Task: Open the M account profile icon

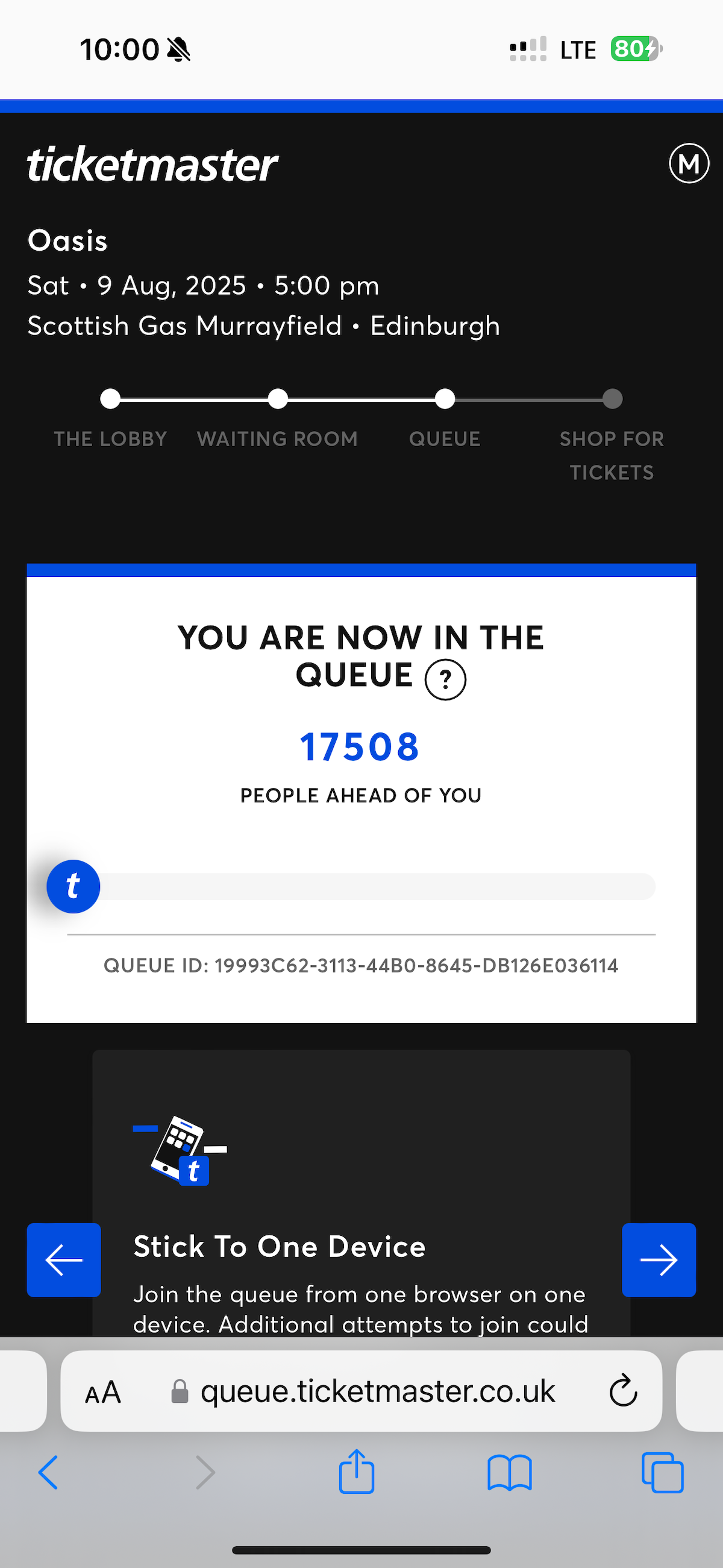Action: (x=688, y=163)
